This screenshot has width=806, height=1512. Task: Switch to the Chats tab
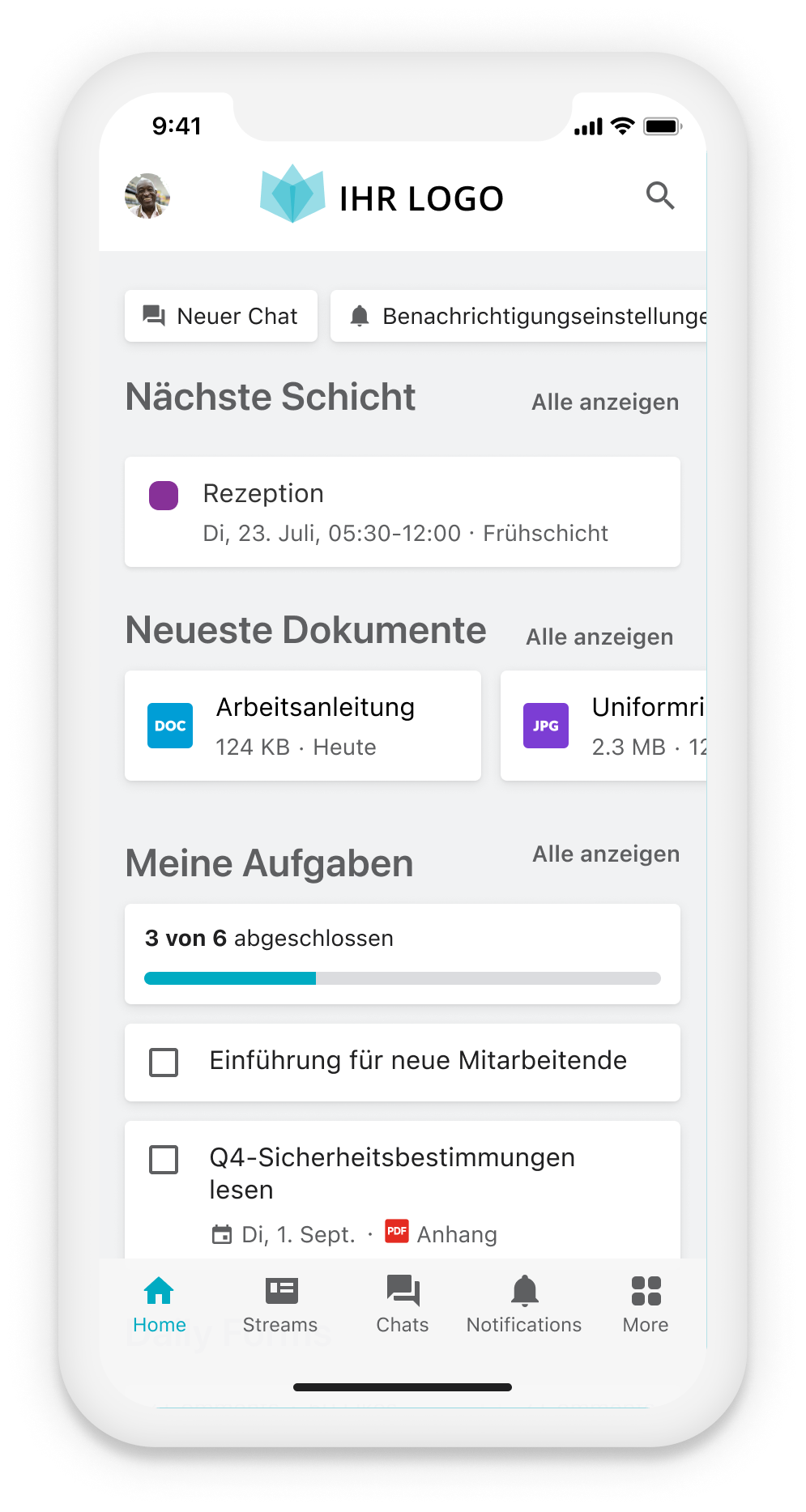tap(403, 1304)
